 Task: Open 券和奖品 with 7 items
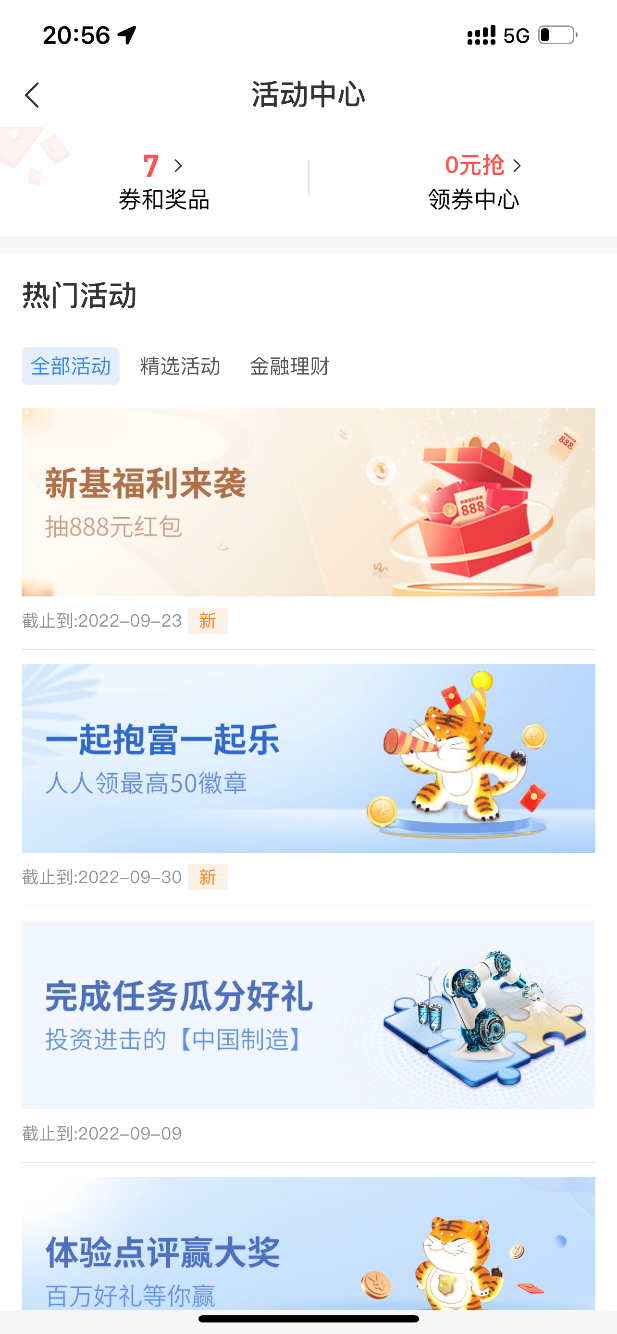164,181
